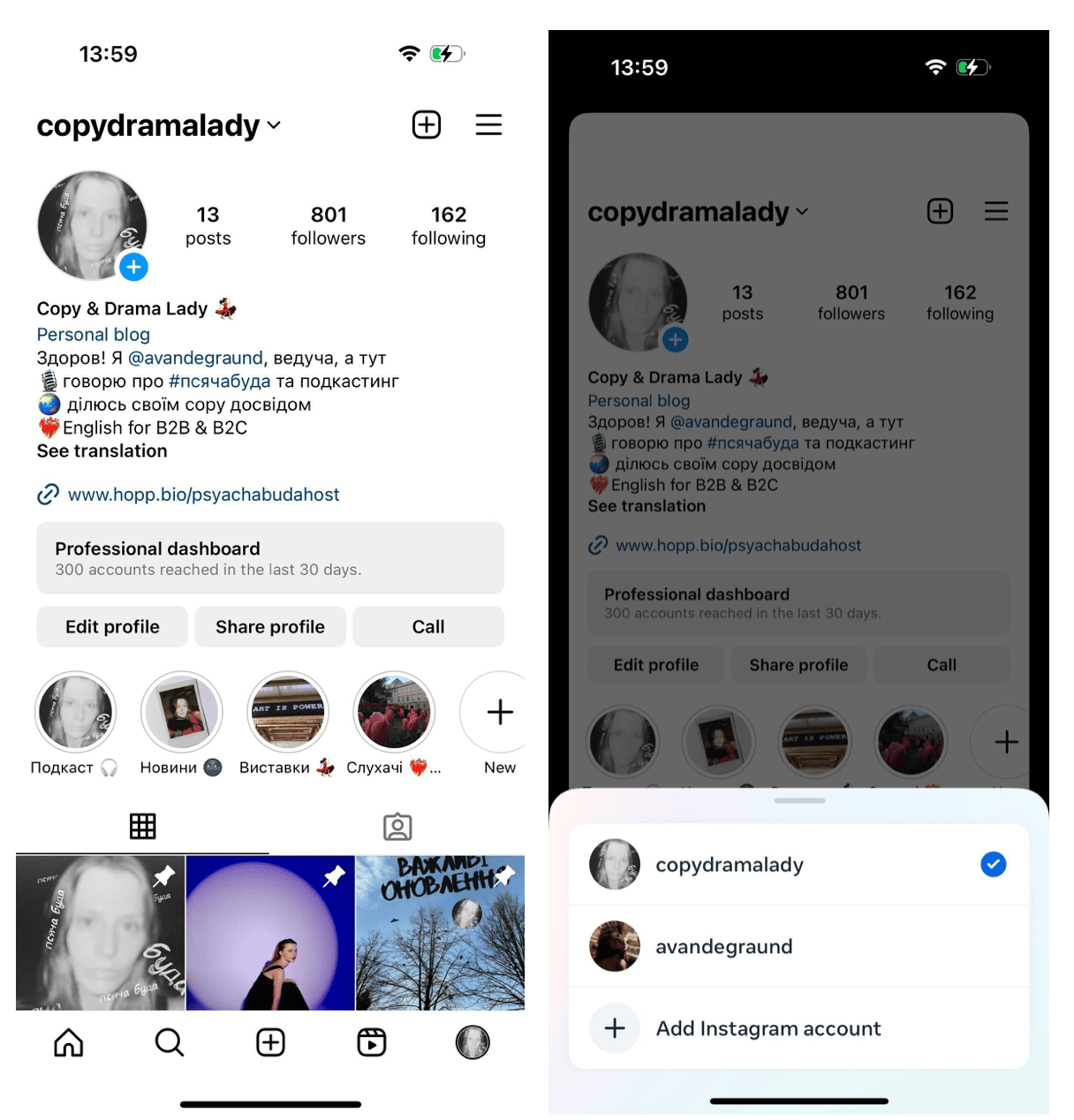Tap Add Instagram account
Image resolution: width=1074 pixels, height=1120 pixels.
tap(767, 1028)
